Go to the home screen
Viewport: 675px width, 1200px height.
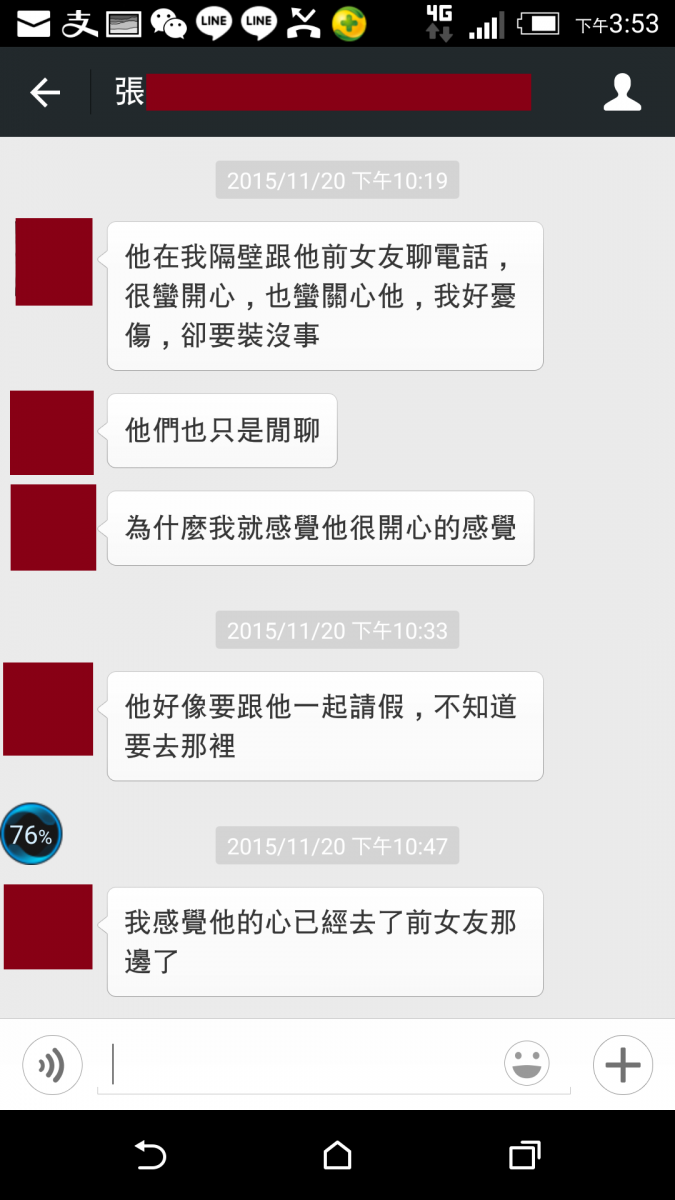[338, 1156]
